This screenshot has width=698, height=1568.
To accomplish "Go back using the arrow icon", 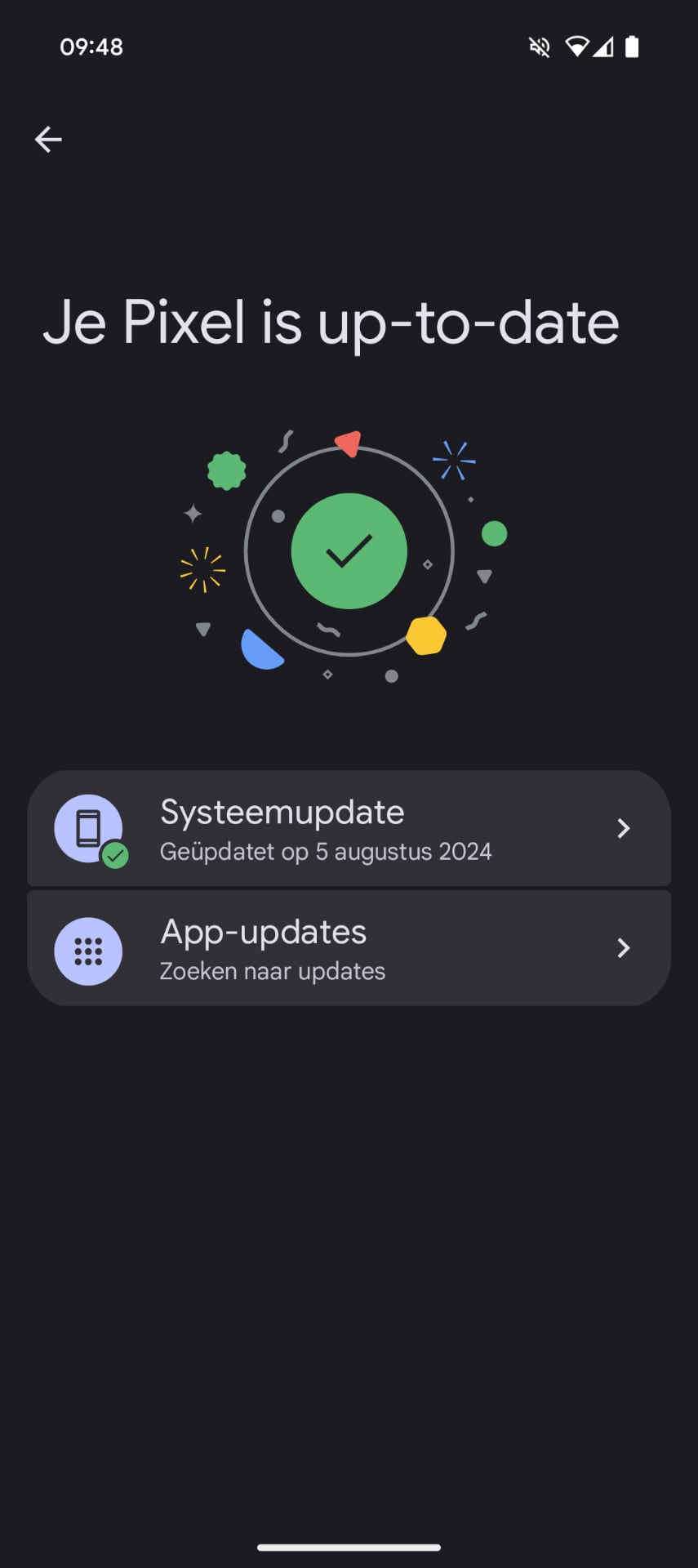I will 48,140.
